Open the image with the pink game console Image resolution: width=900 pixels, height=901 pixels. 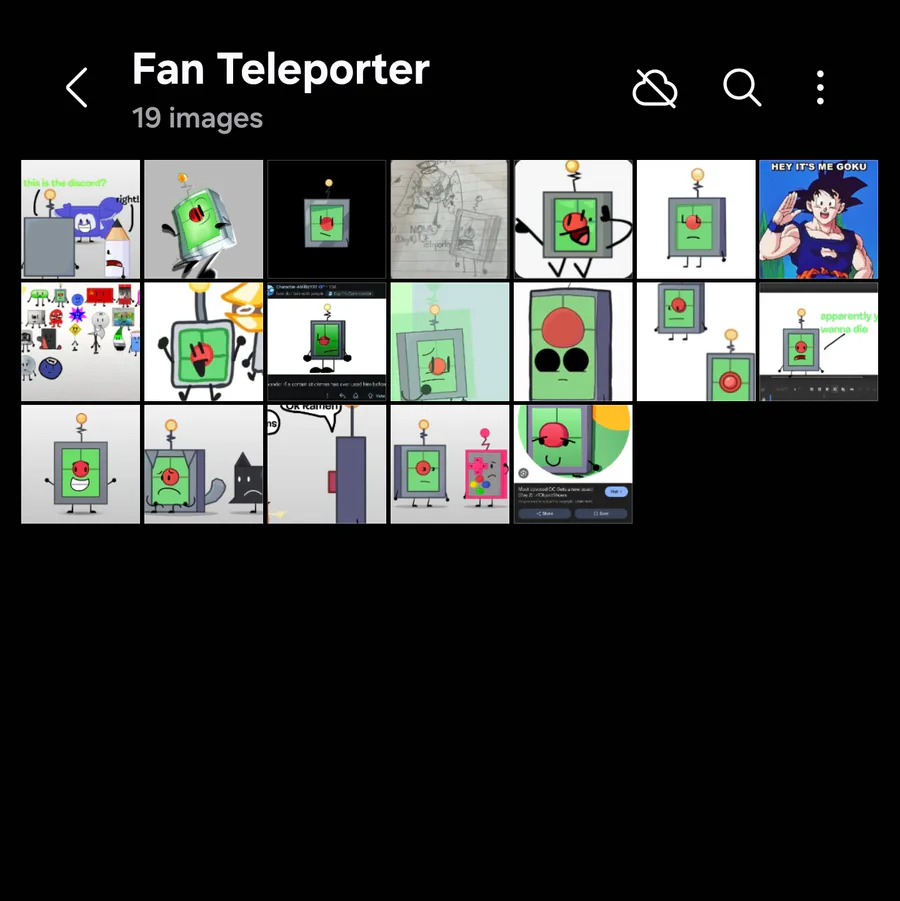tap(449, 464)
